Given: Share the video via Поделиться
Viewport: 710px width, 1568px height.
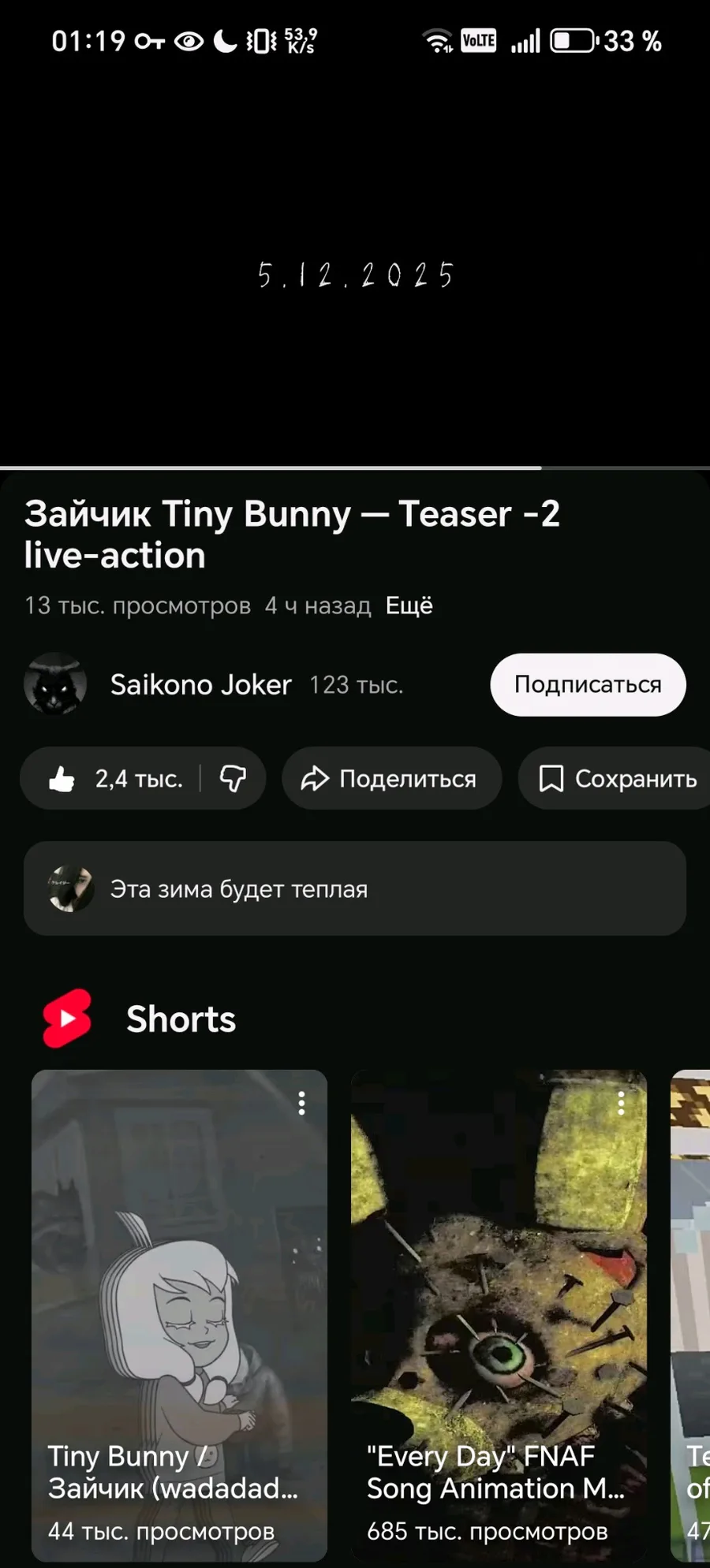Looking at the screenshot, I should (391, 779).
